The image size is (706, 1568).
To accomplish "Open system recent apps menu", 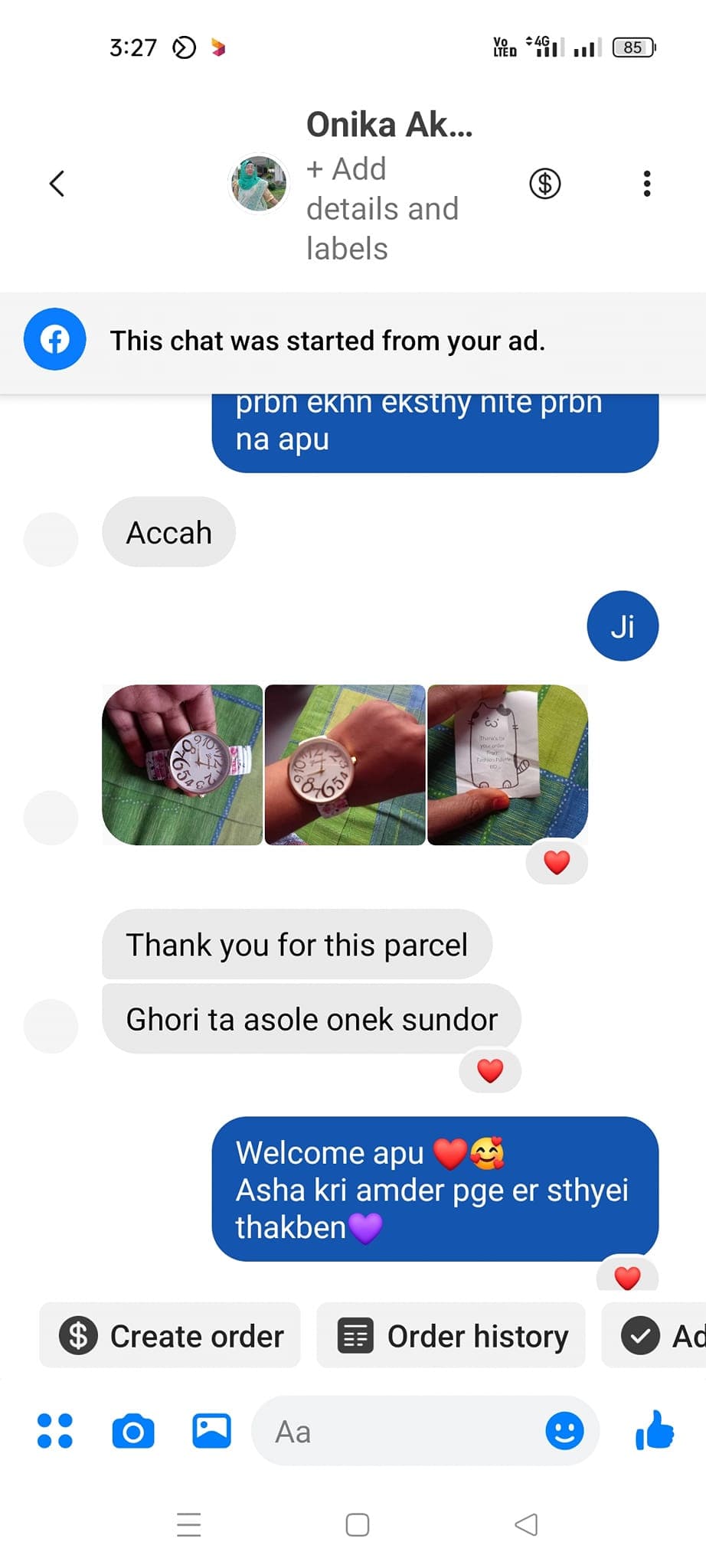I will pyautogui.click(x=188, y=1524).
